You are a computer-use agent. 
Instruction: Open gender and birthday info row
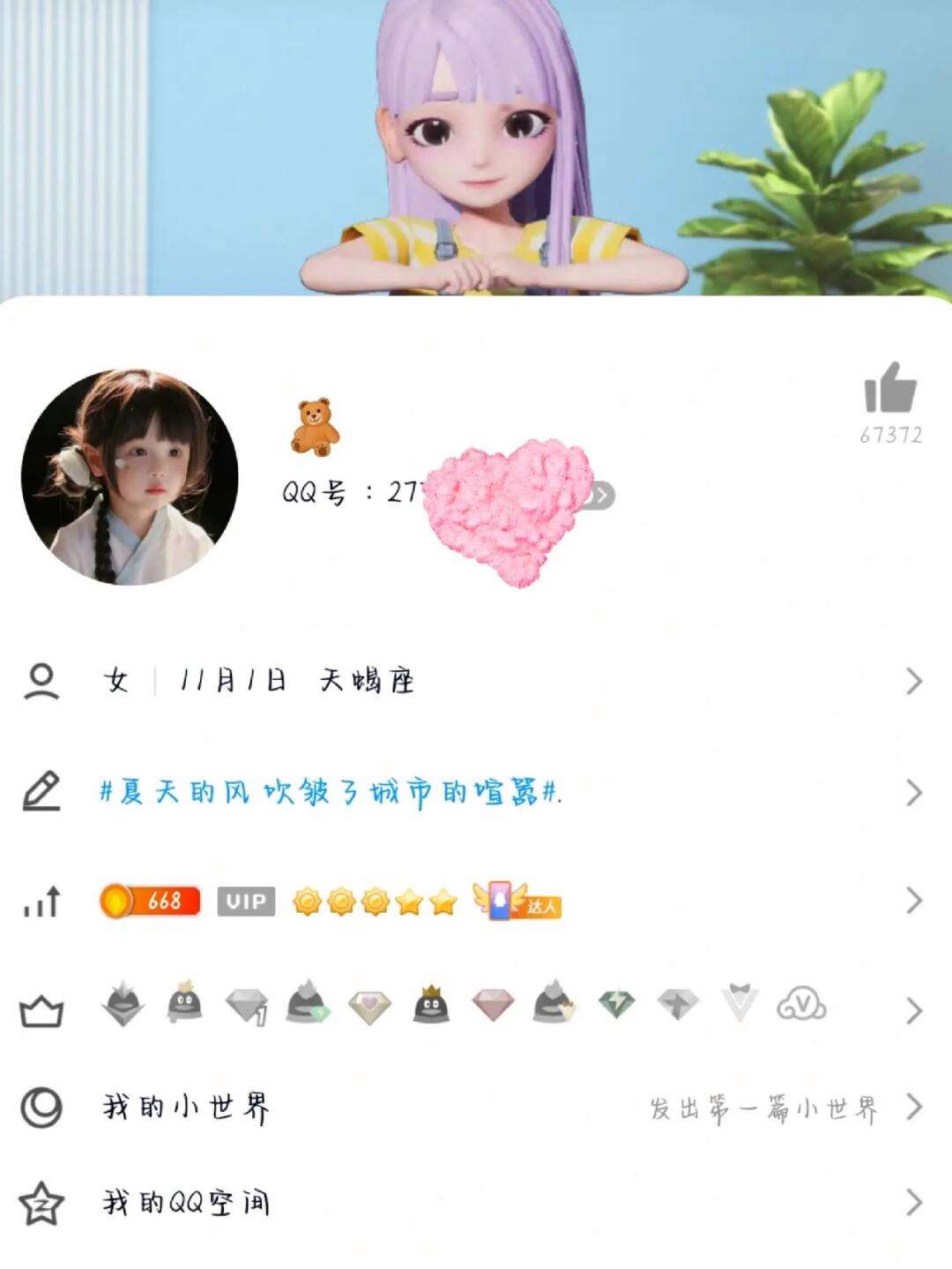(476, 681)
